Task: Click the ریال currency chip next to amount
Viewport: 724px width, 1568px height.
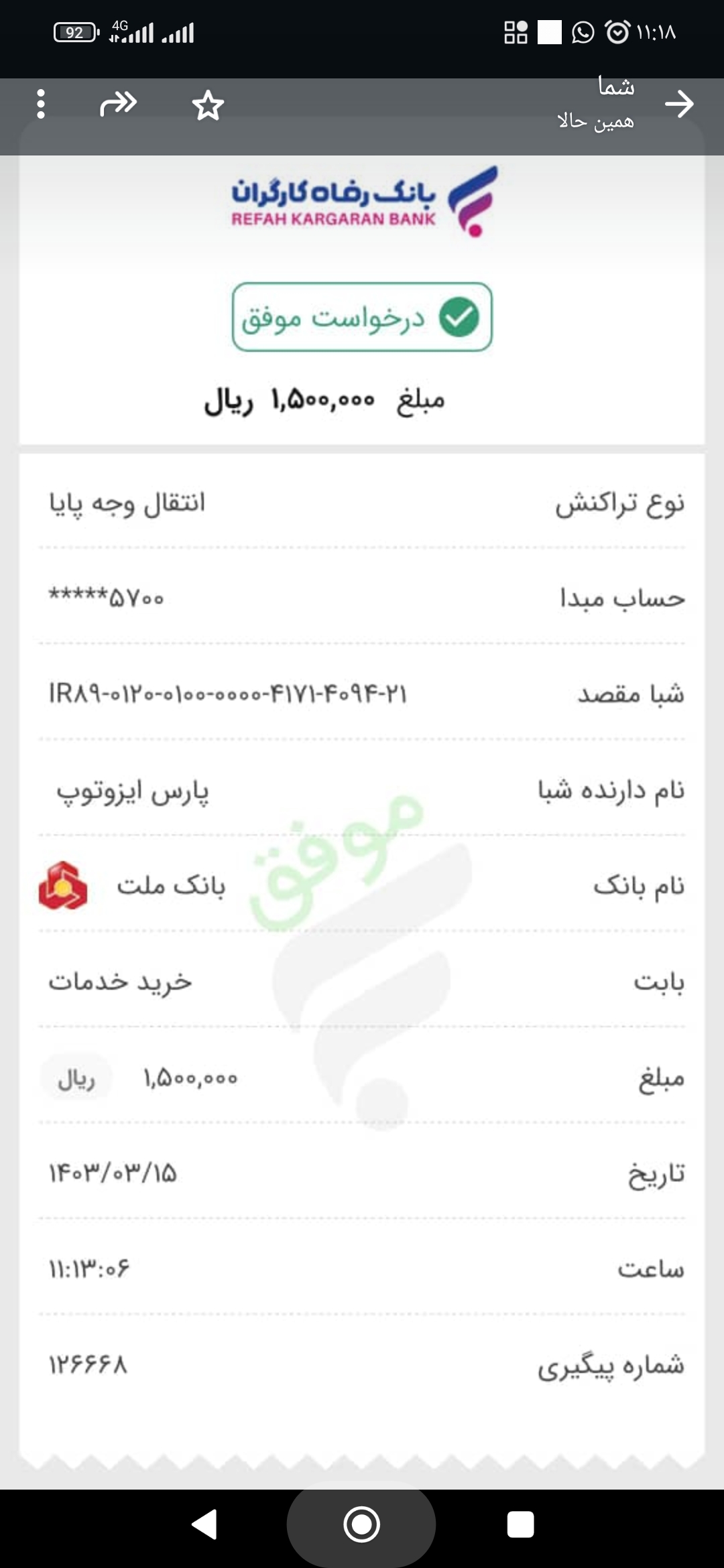Action: tap(76, 1077)
